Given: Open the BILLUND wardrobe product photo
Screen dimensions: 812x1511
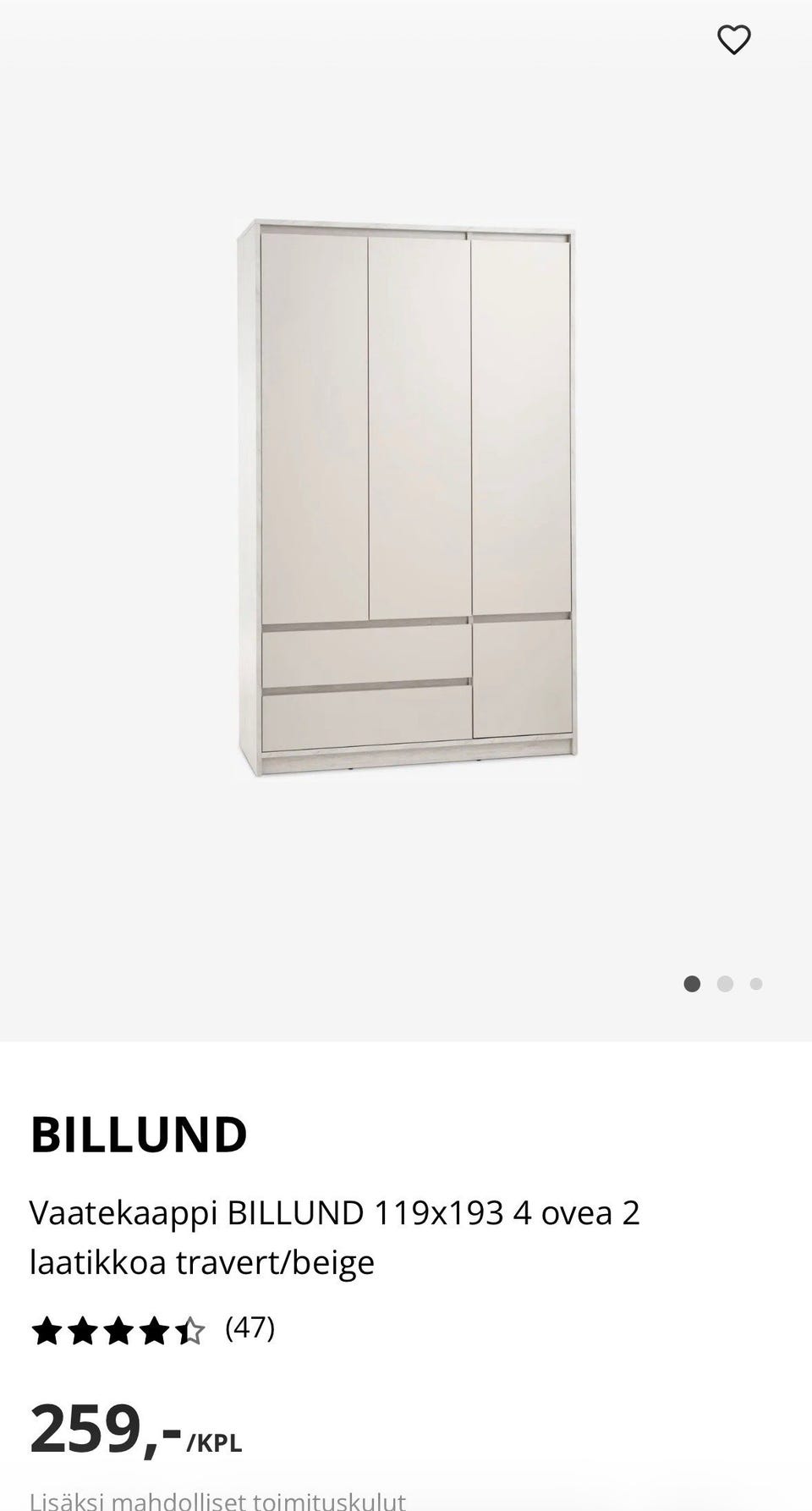Looking at the screenshot, I should pos(406,497).
